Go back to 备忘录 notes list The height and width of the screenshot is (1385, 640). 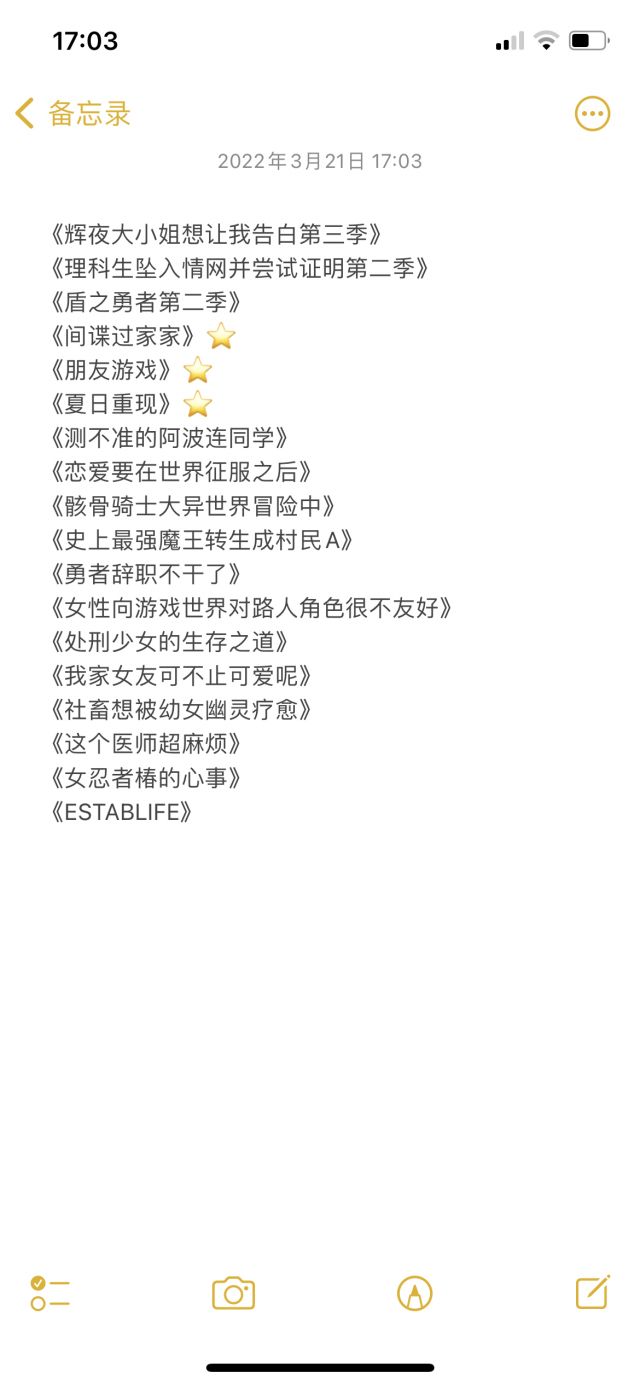[72, 114]
